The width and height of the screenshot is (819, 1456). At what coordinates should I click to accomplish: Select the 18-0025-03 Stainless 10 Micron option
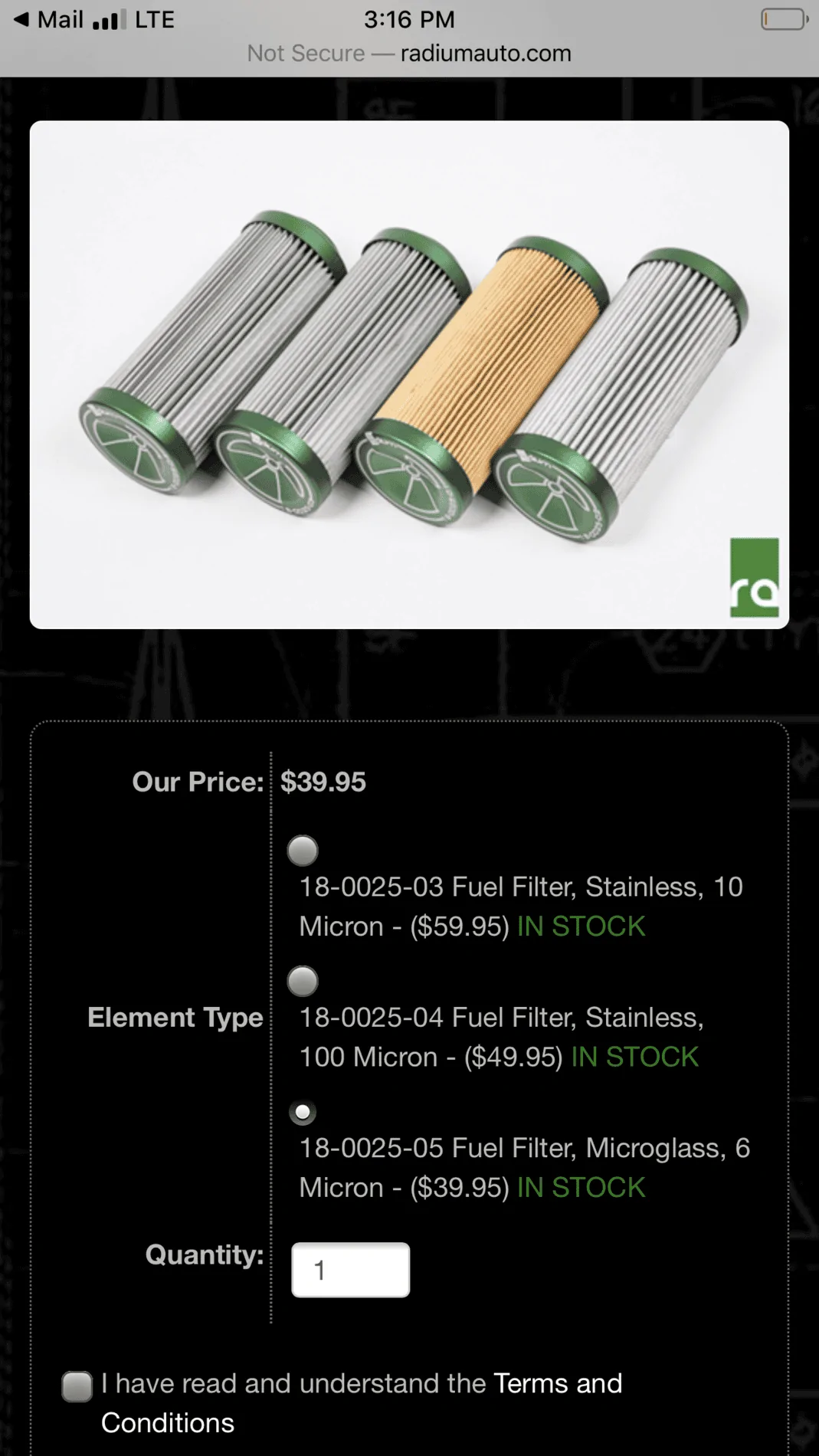pos(303,851)
